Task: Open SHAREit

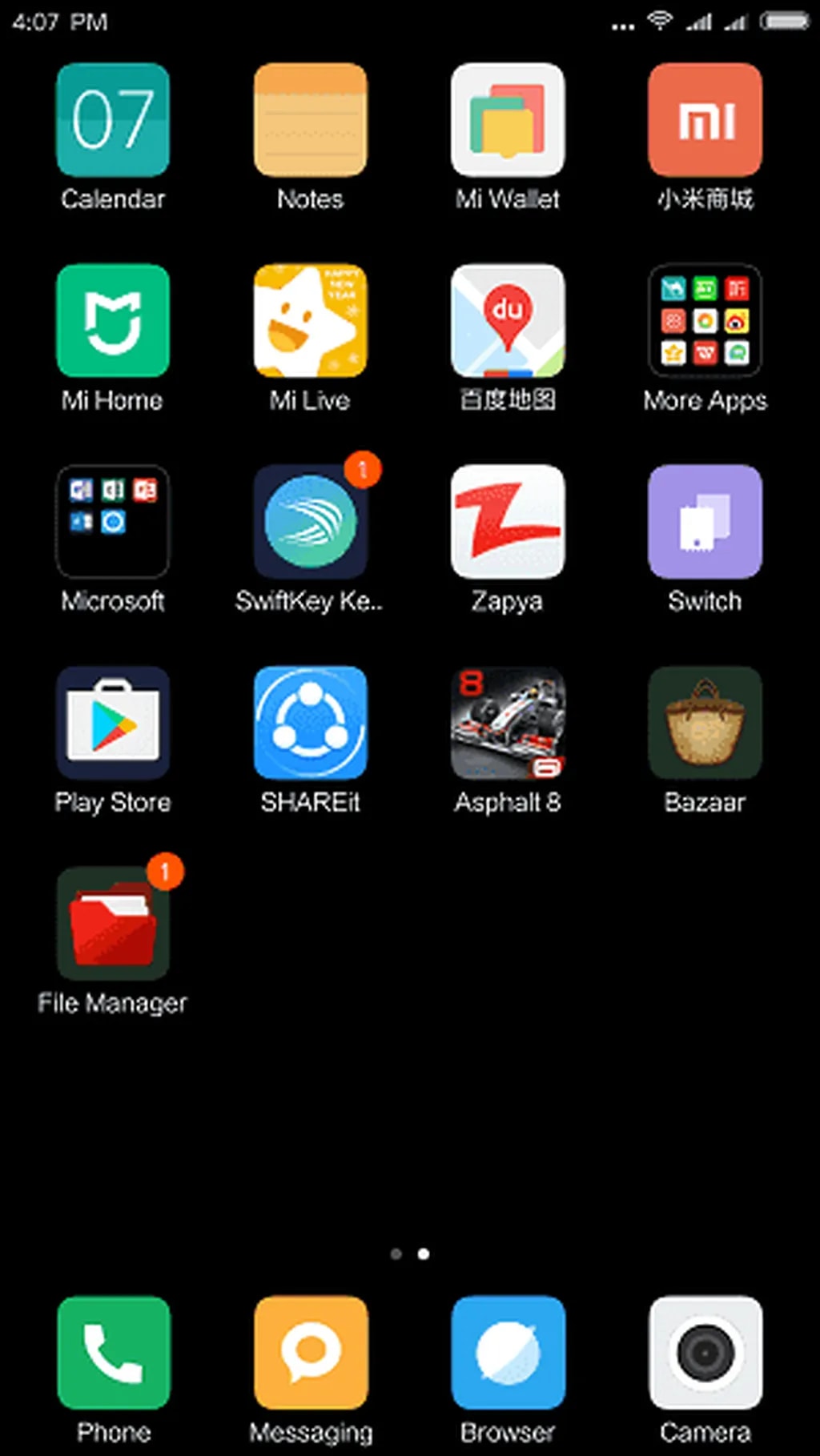Action: [311, 723]
